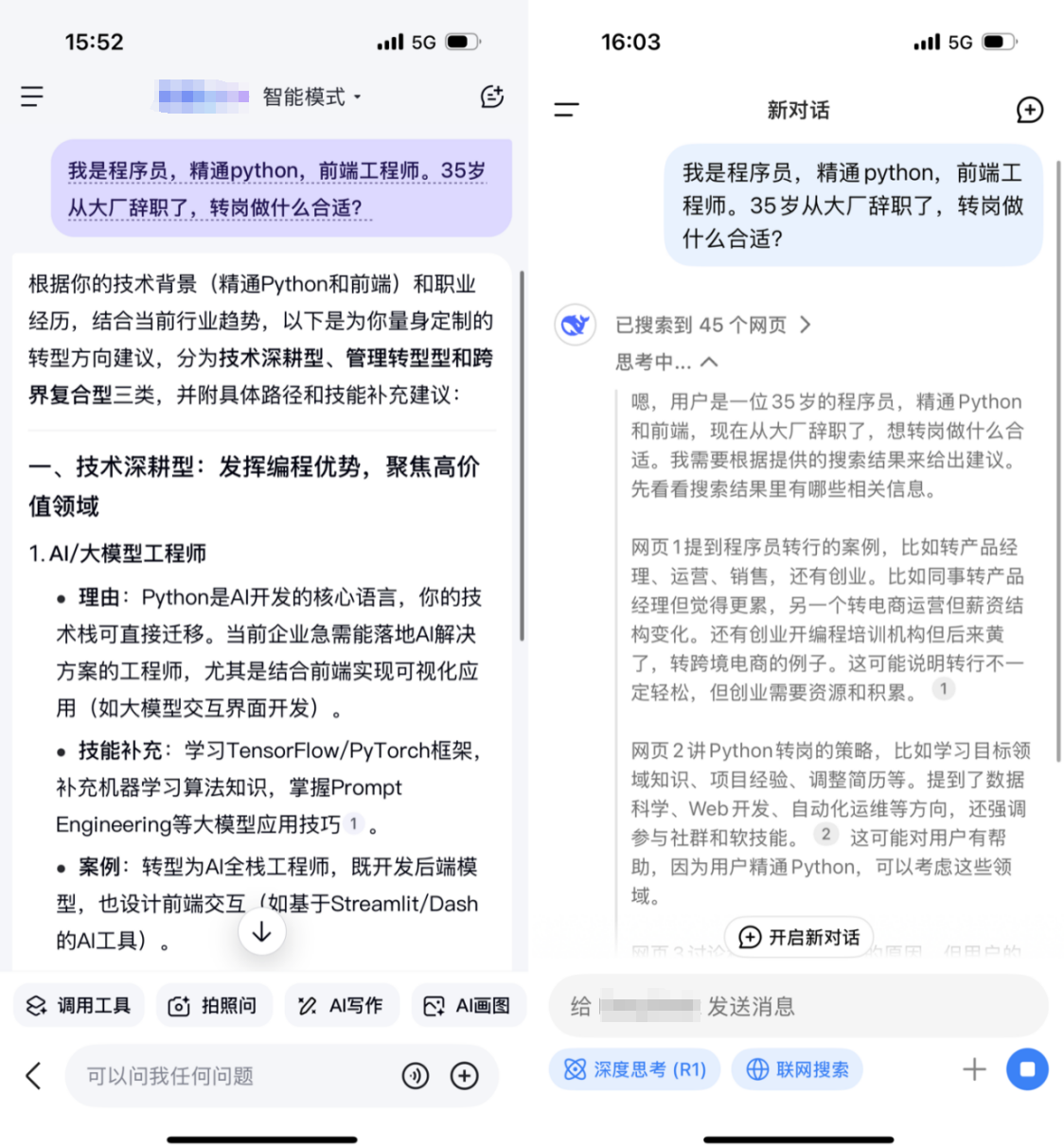The image size is (1064, 1147).
Task: Toggle the 联网搜索 web search option
Action: 797,1069
